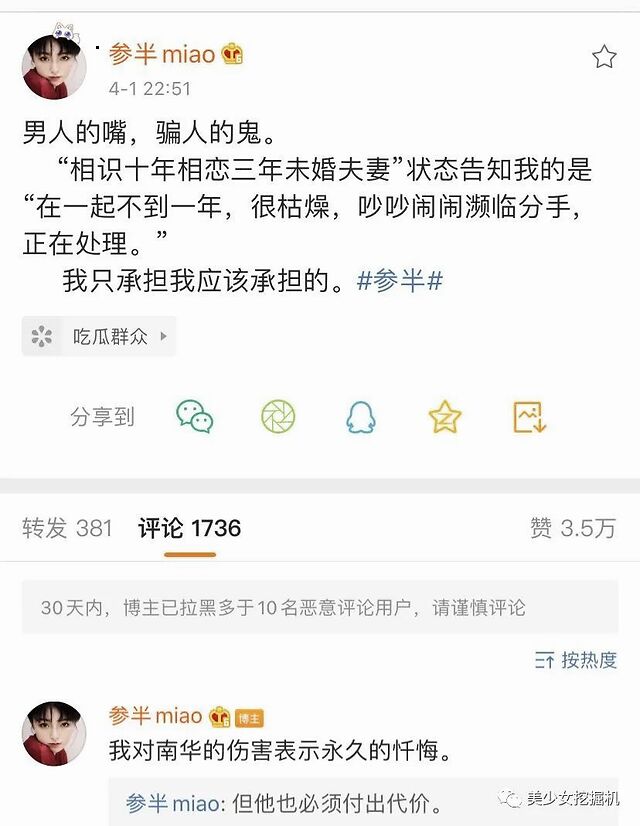The height and width of the screenshot is (826, 640).
Task: Open the #参半# hashtag link
Action: coord(400,281)
